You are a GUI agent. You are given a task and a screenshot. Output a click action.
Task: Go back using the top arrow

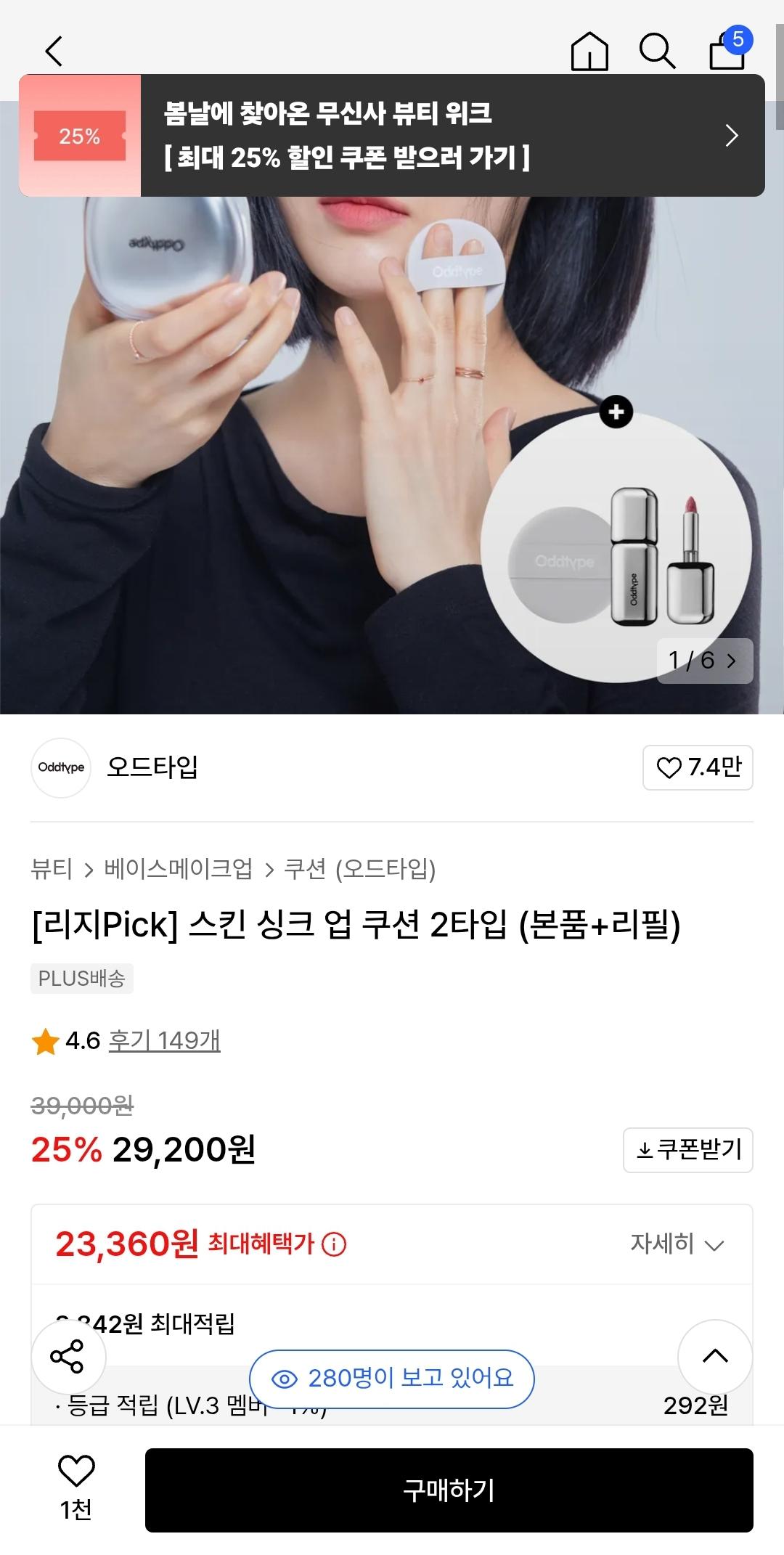pyautogui.click(x=54, y=51)
